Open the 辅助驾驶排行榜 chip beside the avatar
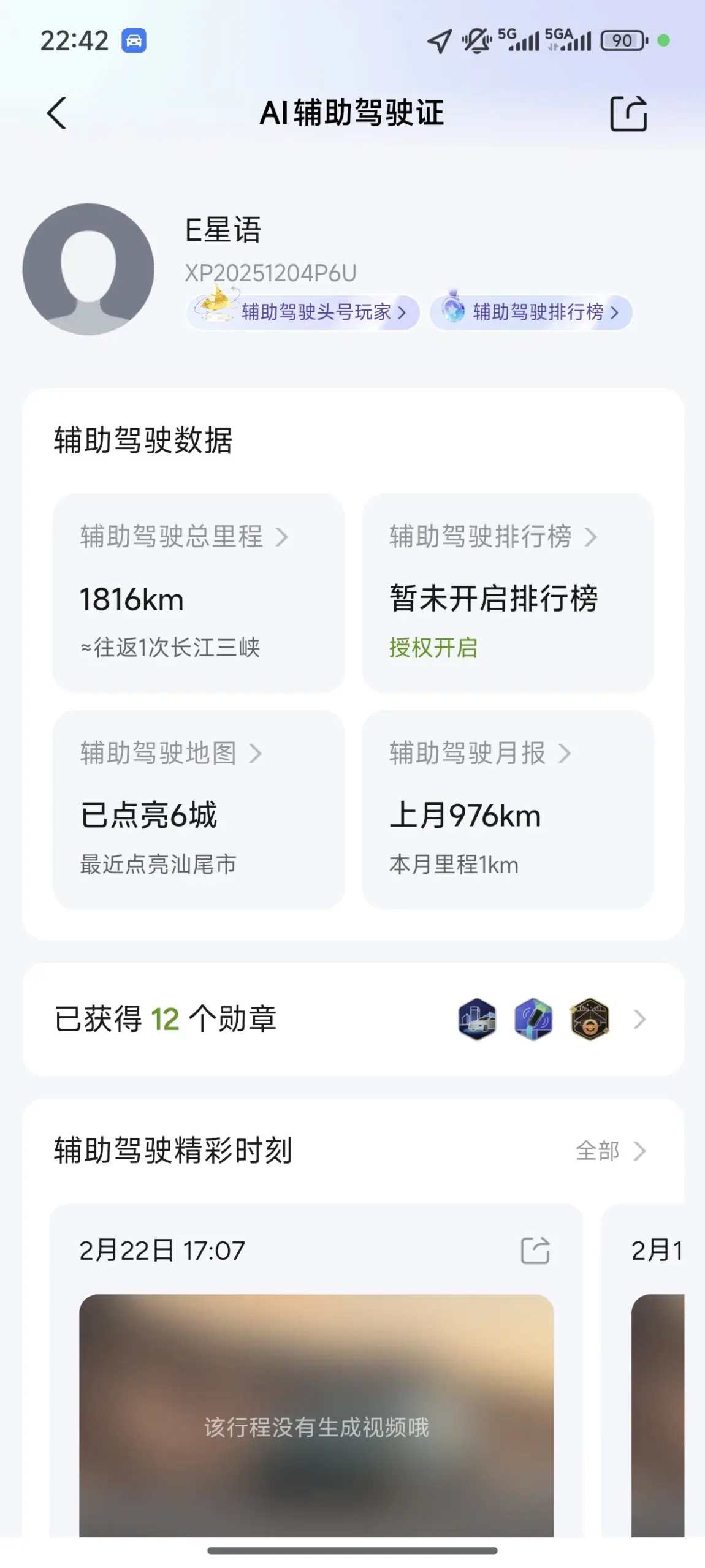Viewport: 705px width, 1568px height. [532, 312]
